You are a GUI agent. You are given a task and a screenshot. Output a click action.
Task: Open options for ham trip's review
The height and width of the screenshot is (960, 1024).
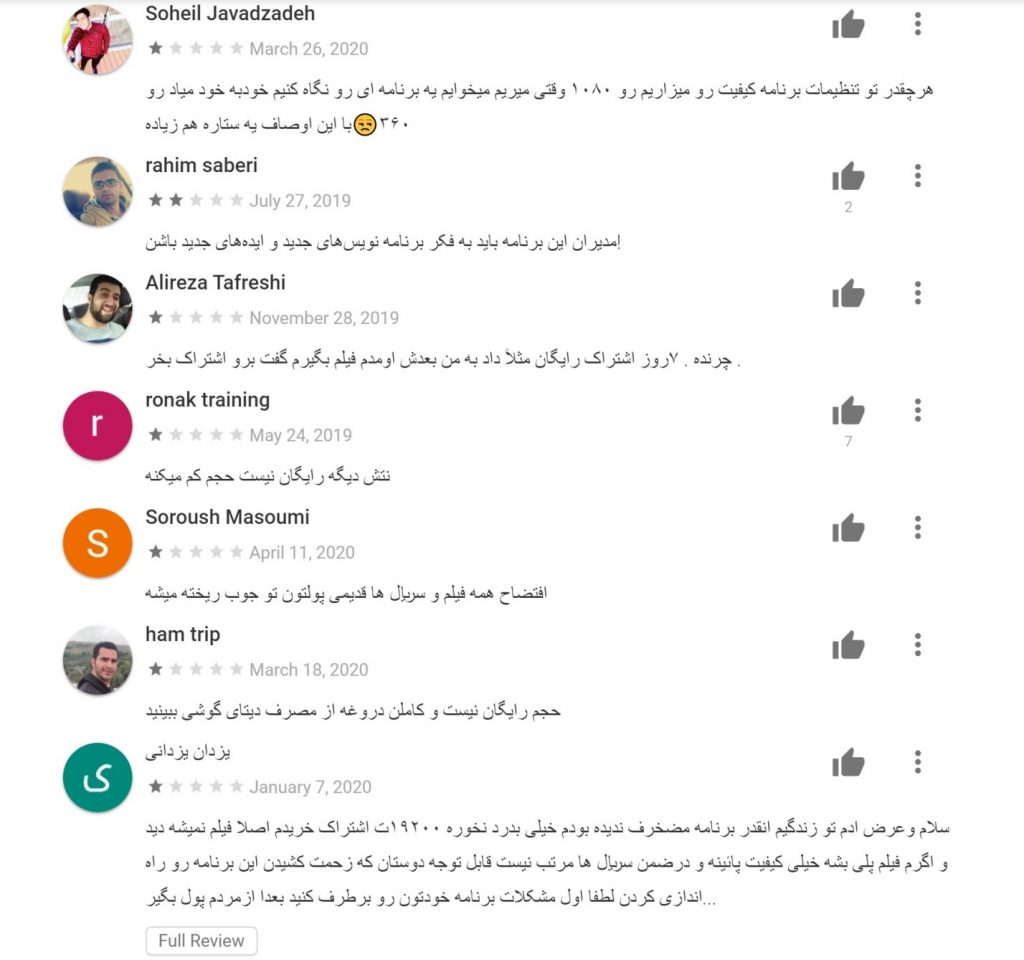[918, 645]
